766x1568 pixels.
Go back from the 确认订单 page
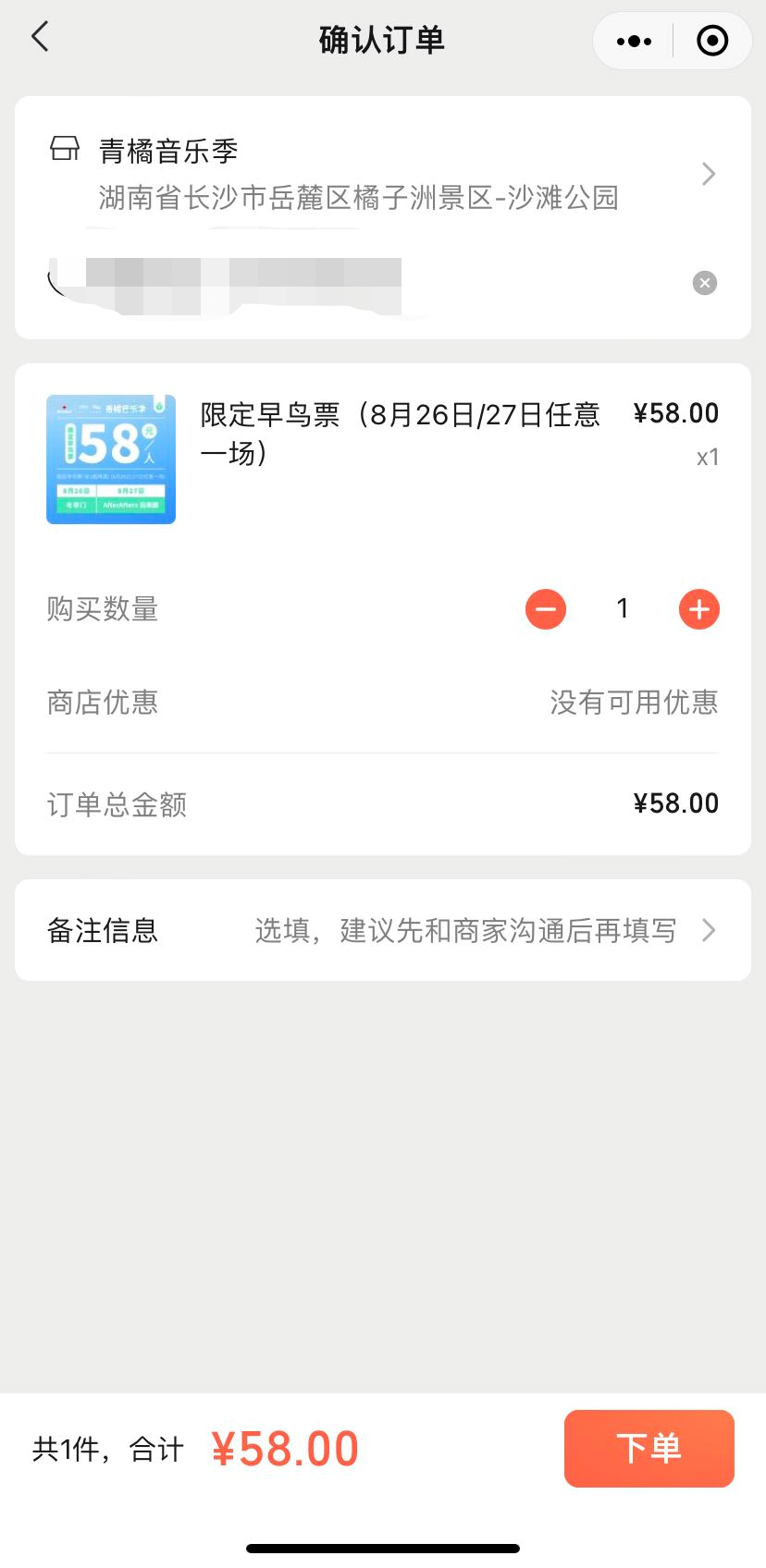40,38
